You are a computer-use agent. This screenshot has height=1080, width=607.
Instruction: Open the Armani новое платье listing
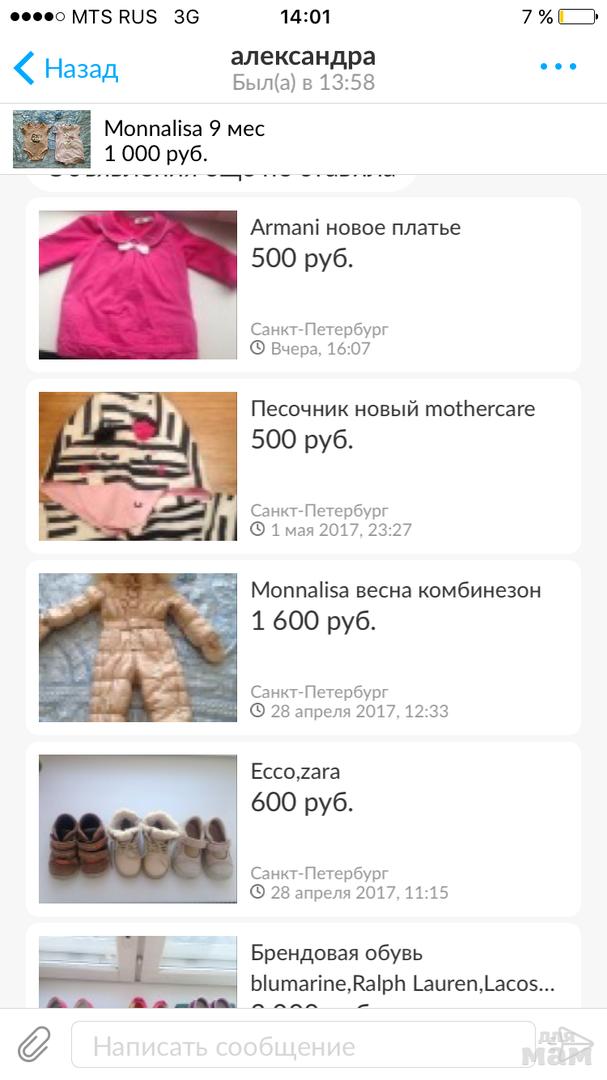303,285
